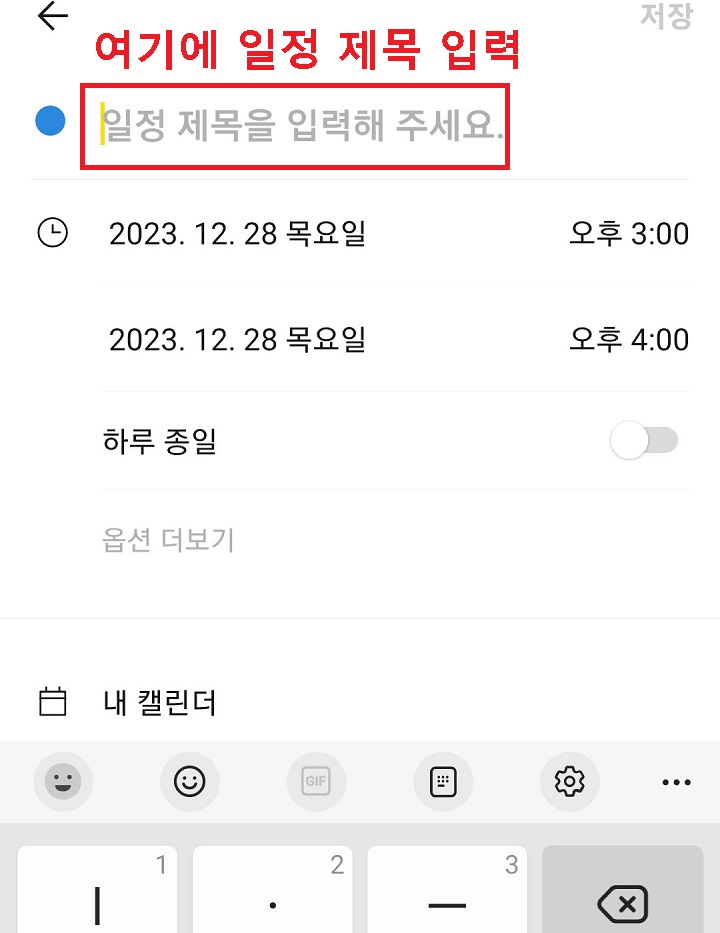Image resolution: width=720 pixels, height=933 pixels.
Task: Open the keyboard overflow menu with three dots
Action: point(676,782)
